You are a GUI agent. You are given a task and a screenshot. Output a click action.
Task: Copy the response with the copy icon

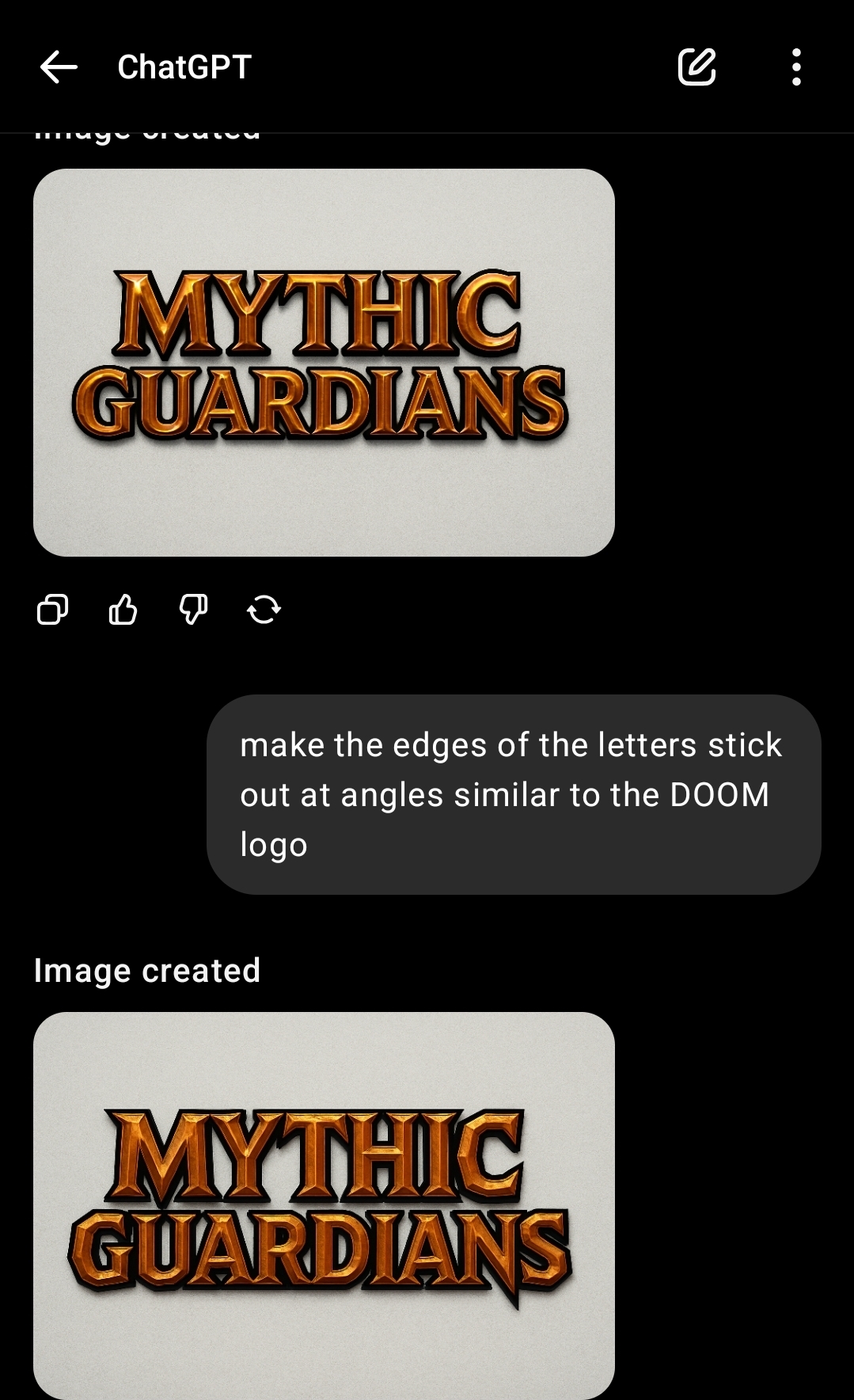52,610
